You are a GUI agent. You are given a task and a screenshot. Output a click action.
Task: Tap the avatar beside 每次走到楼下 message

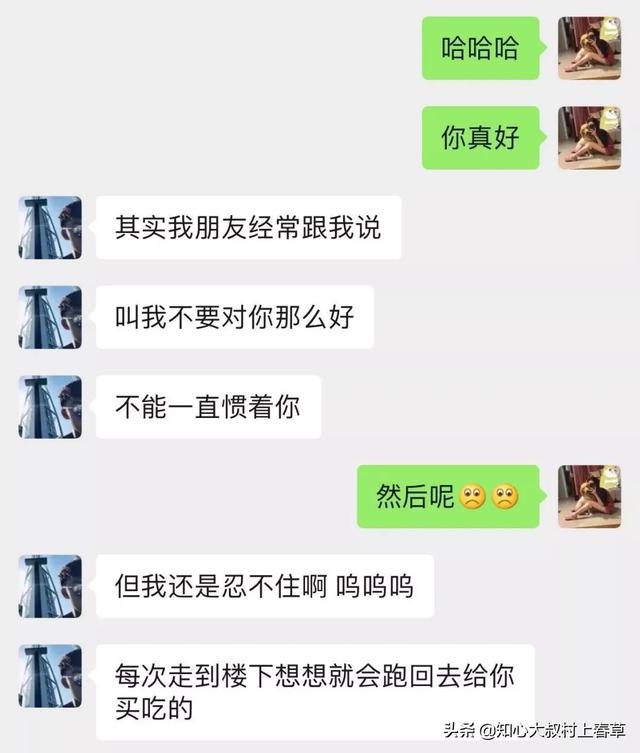[50, 676]
